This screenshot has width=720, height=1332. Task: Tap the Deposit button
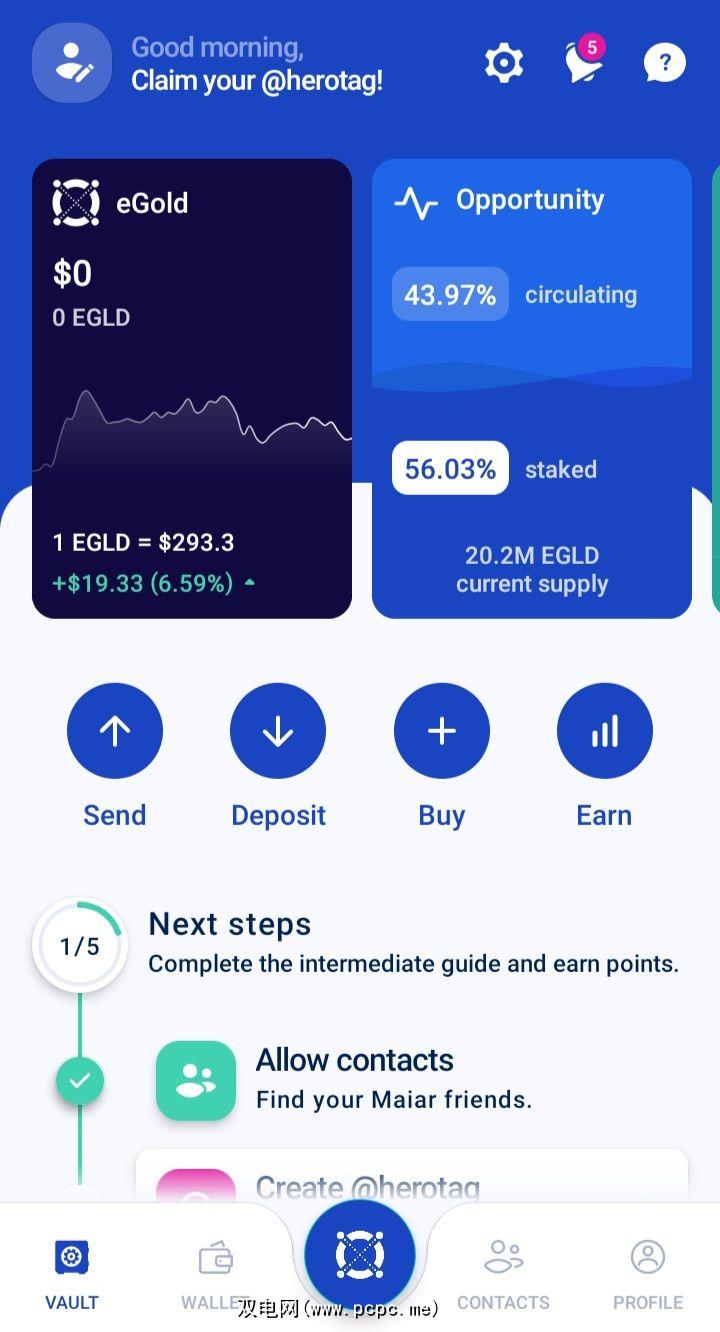(x=278, y=732)
